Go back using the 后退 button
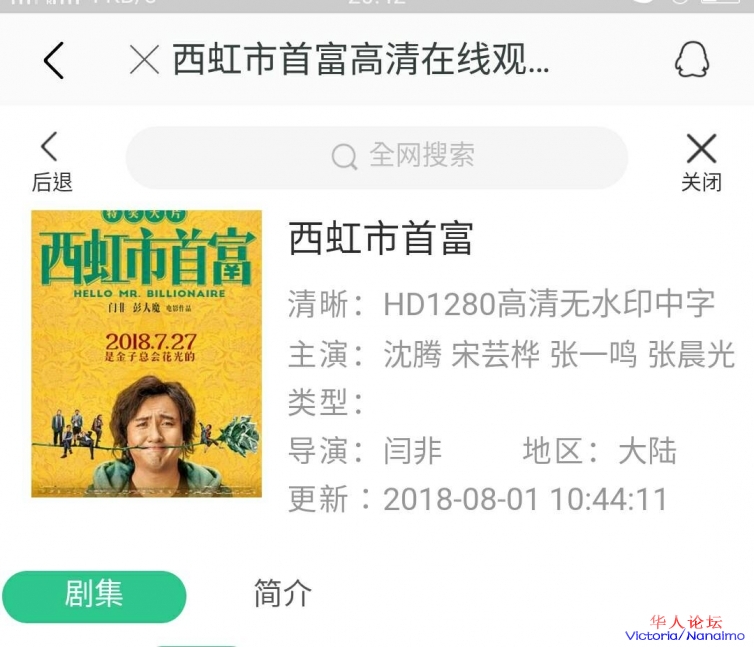 point(51,161)
